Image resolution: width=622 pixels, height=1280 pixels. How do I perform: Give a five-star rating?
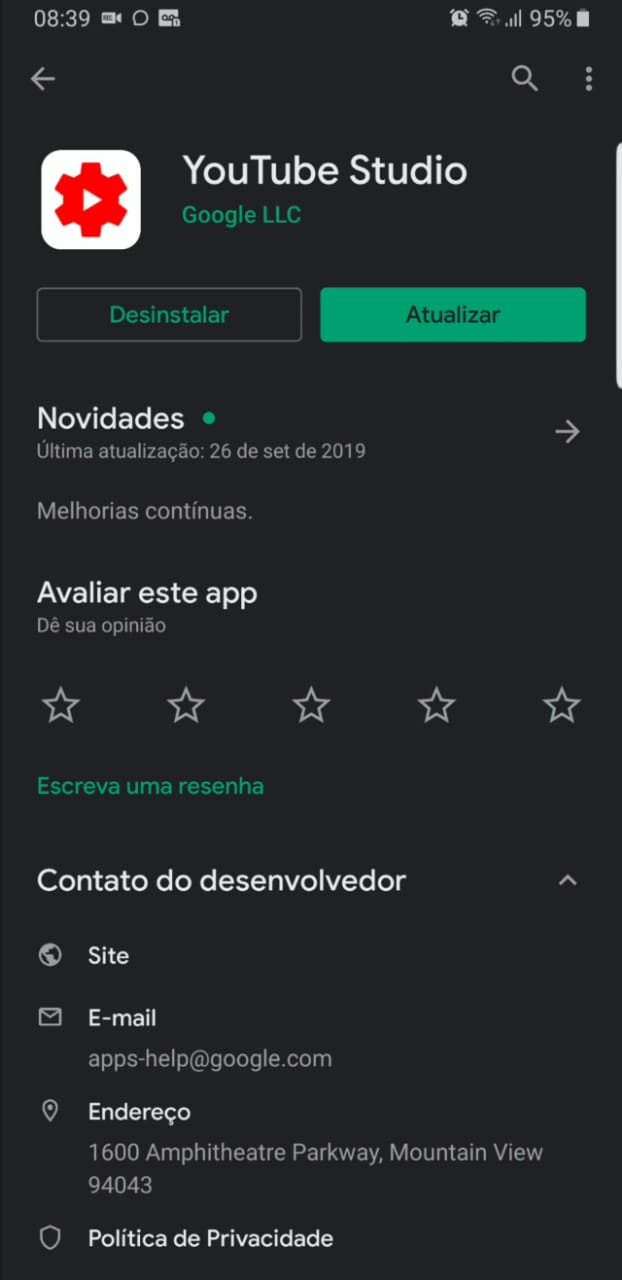[561, 706]
